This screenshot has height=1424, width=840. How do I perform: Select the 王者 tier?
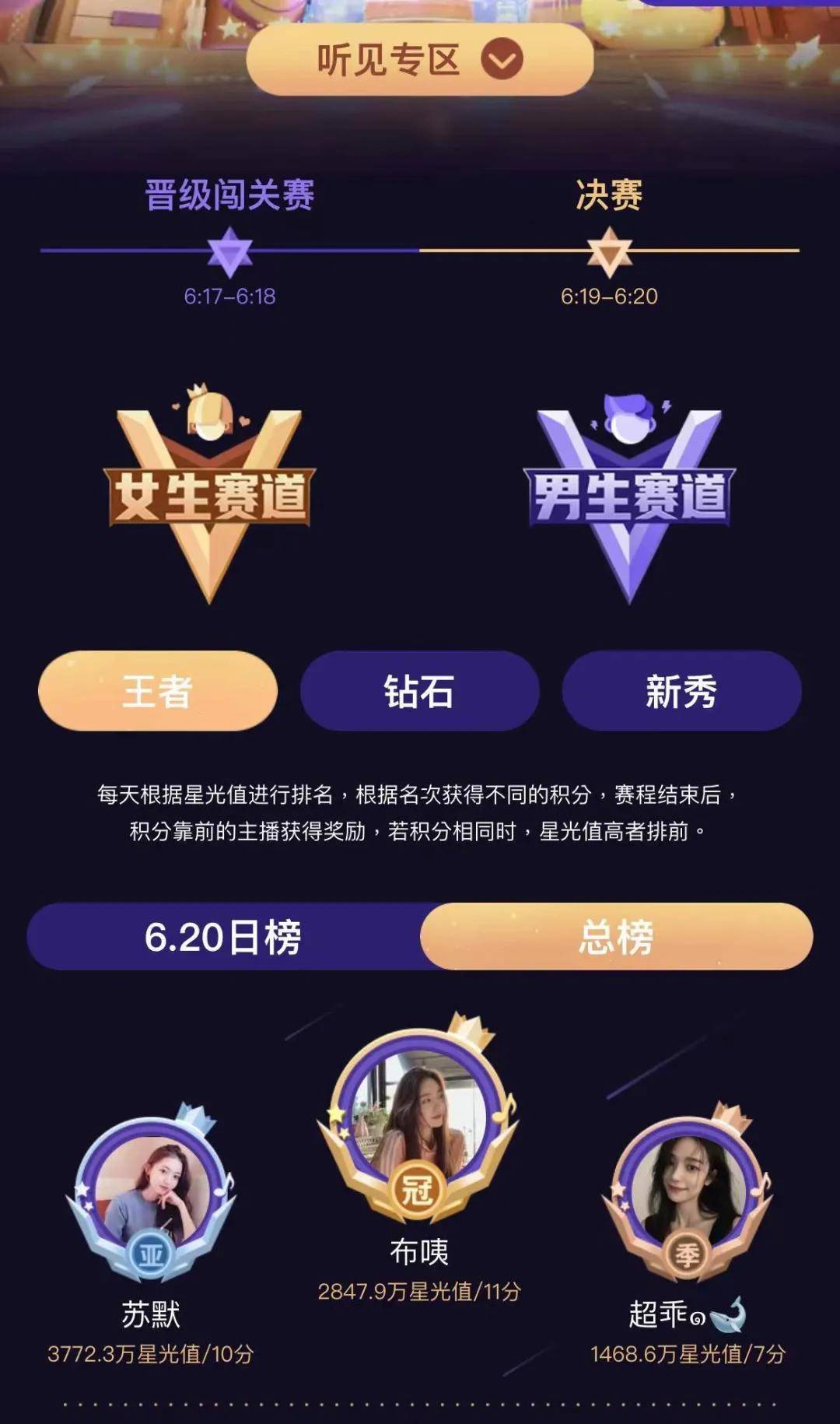[x=158, y=691]
